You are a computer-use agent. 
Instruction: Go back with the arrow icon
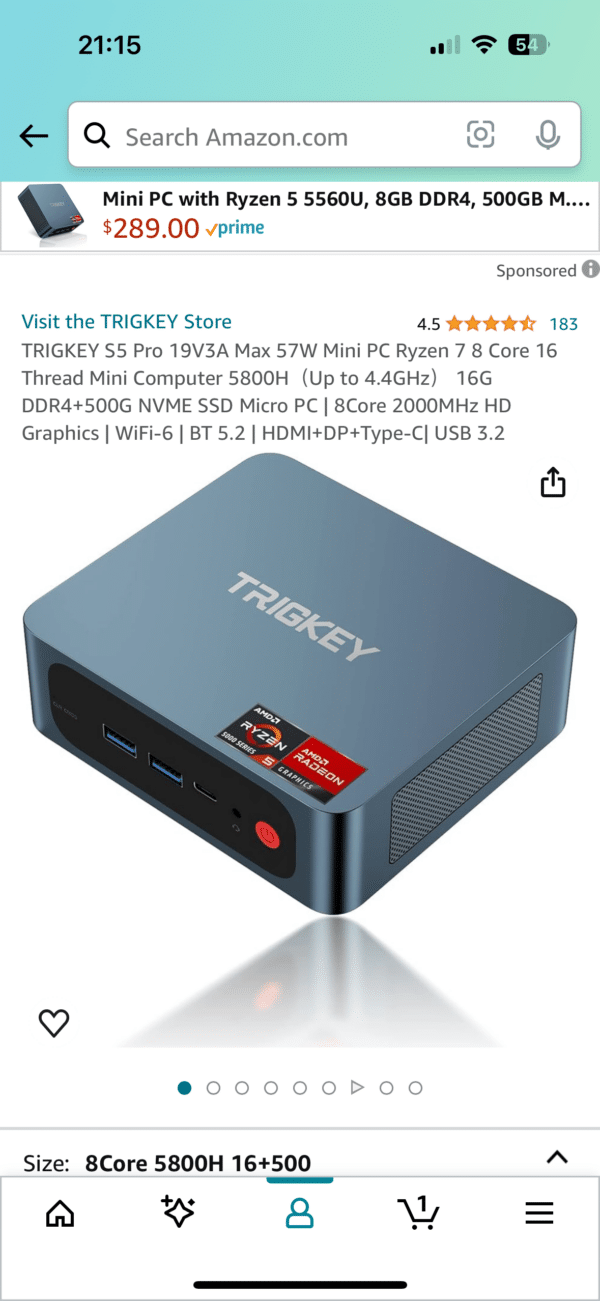click(x=34, y=137)
